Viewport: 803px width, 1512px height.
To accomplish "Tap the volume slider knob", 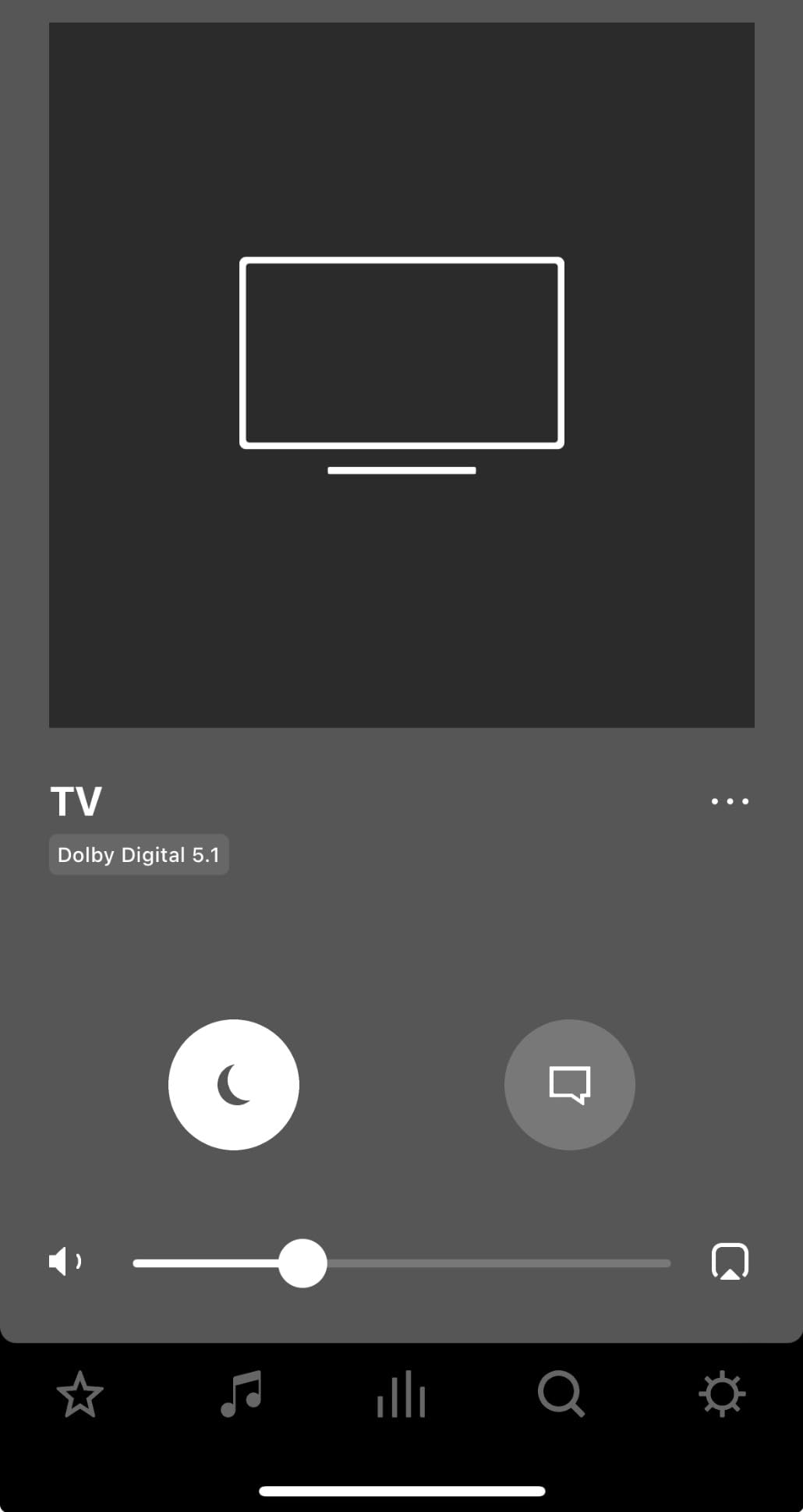I will [302, 1263].
